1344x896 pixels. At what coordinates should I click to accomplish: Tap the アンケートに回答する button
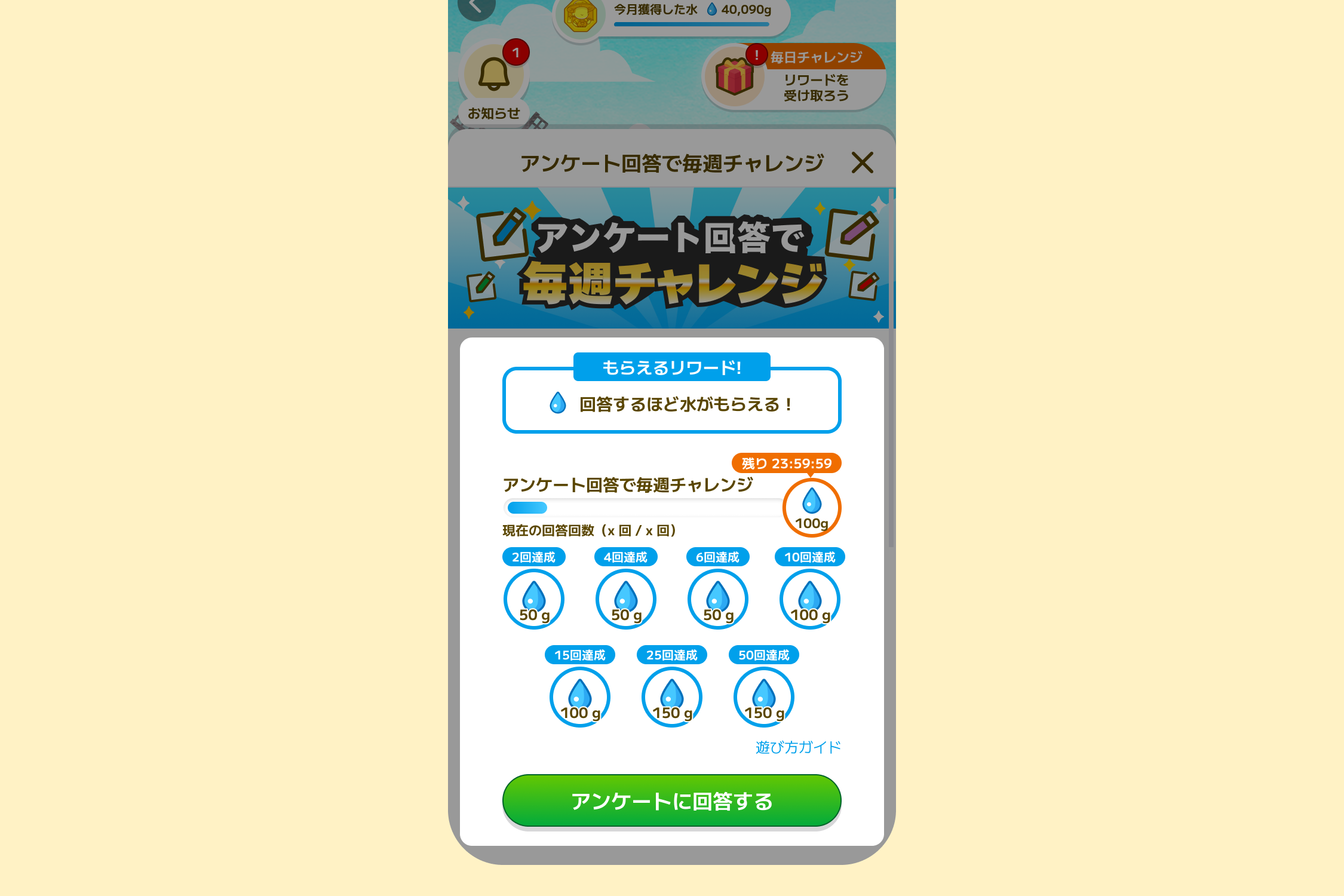pyautogui.click(x=671, y=801)
